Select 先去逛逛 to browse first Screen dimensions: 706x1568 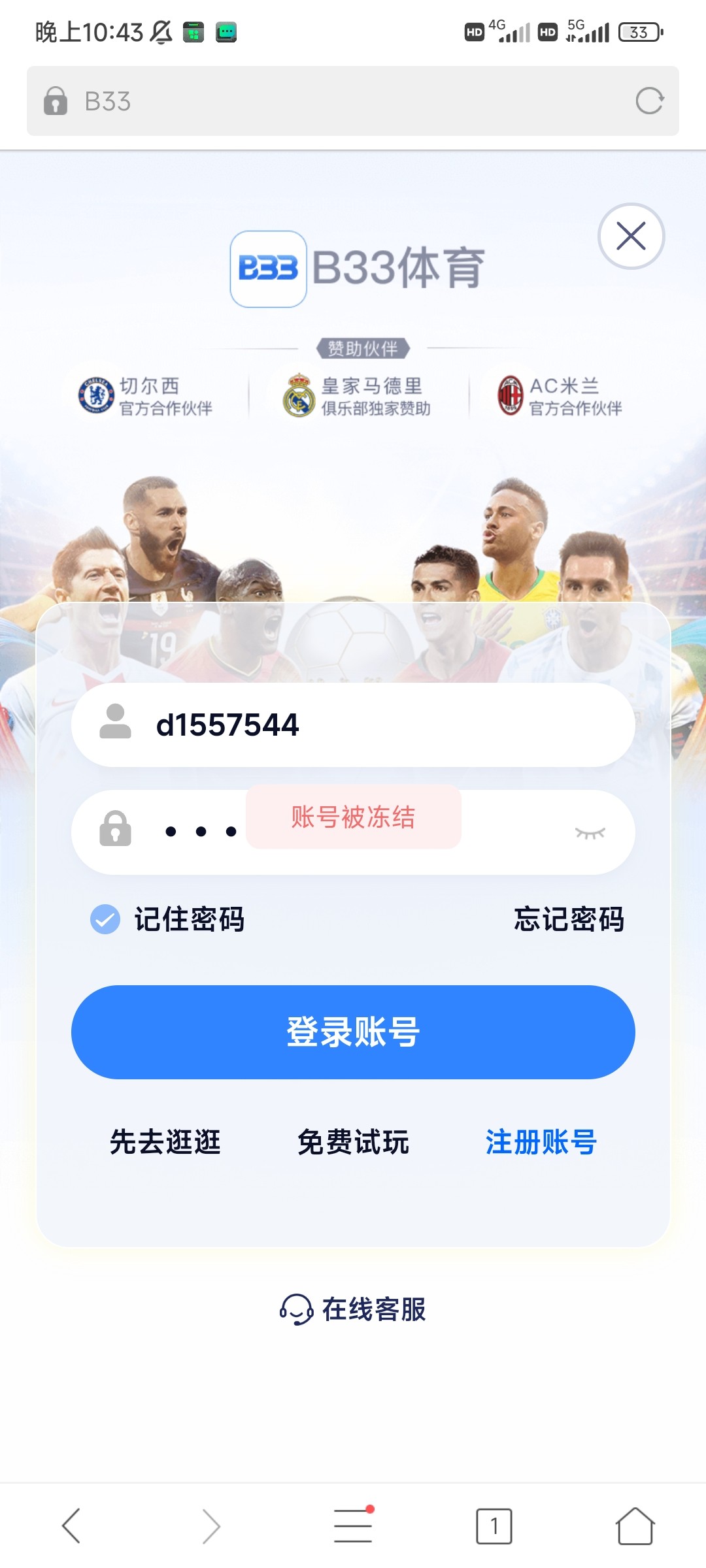165,1142
